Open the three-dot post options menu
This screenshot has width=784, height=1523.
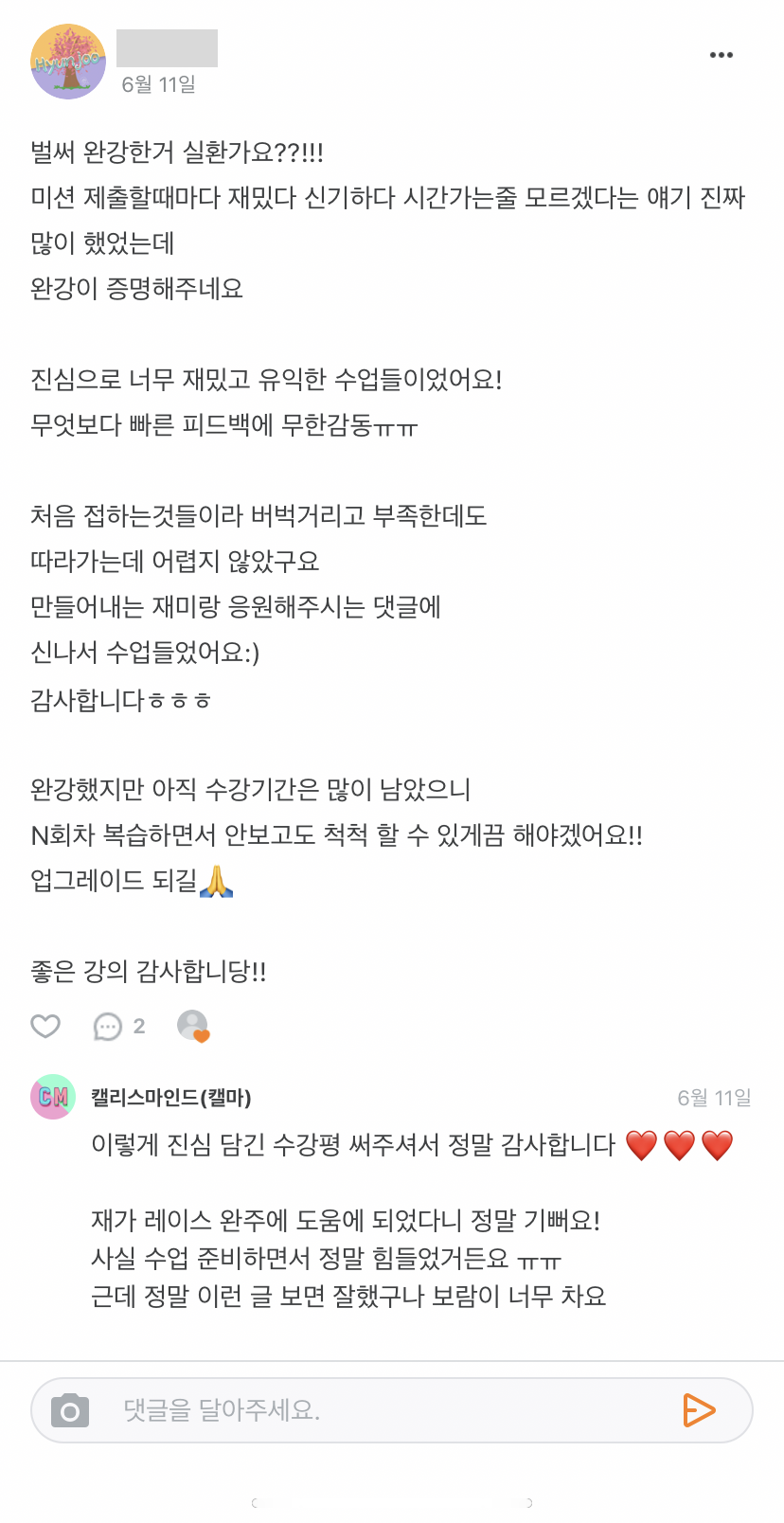722,54
